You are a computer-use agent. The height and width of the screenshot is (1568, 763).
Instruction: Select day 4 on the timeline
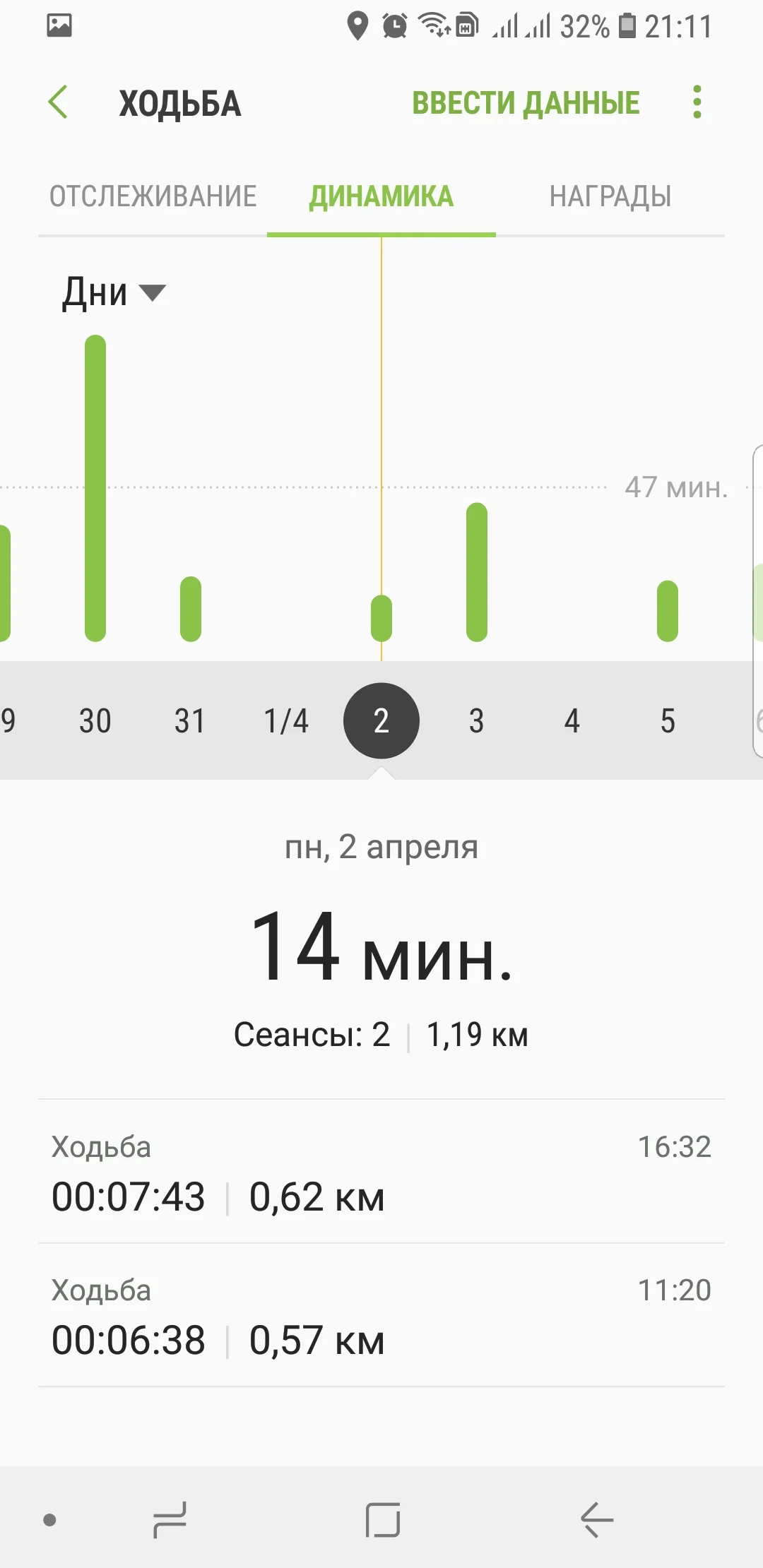pos(572,721)
